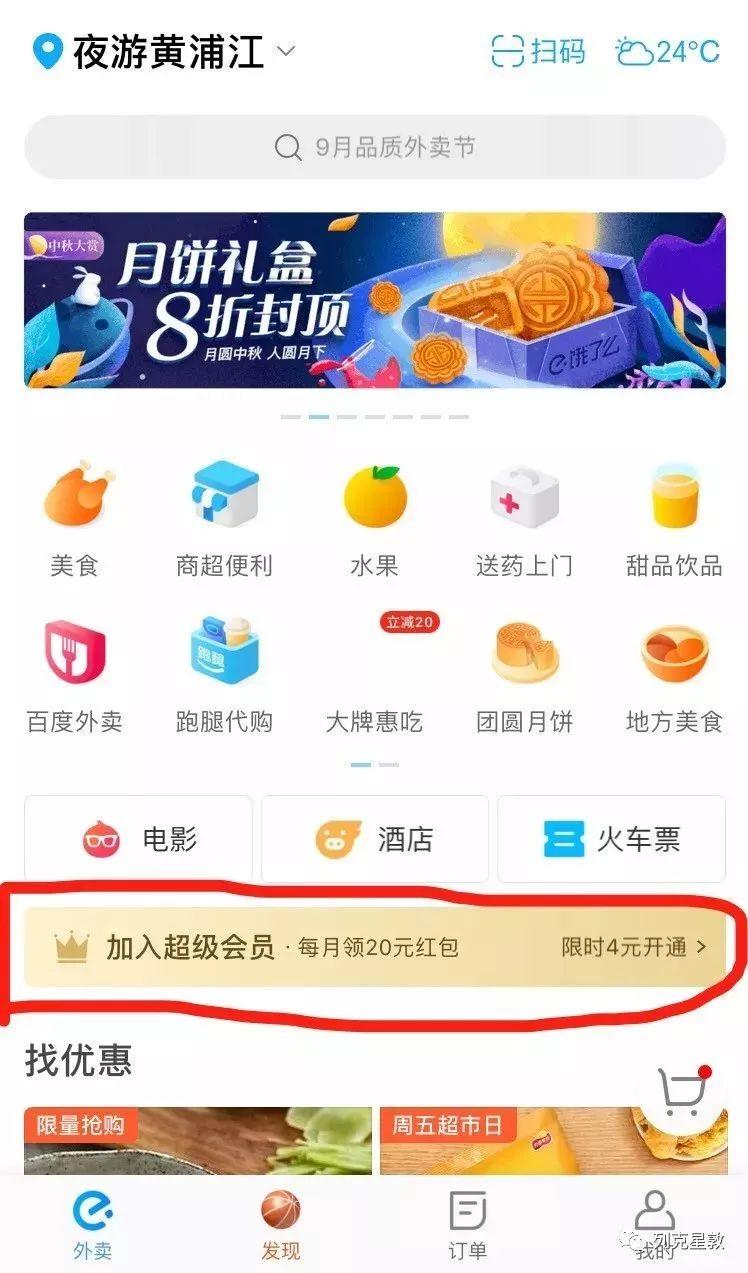Select the 水果 fruit category icon
The width and height of the screenshot is (748, 1273).
coord(374,510)
